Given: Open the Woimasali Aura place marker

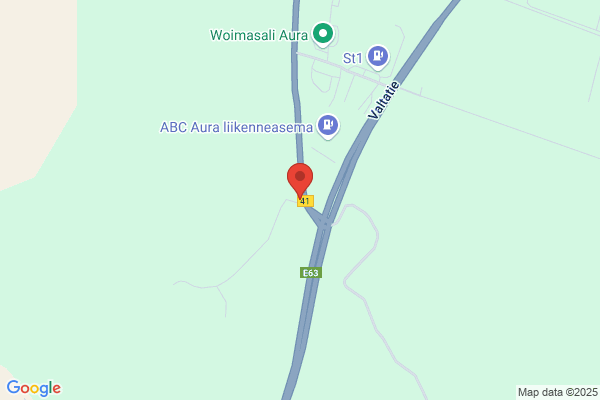Looking at the screenshot, I should pyautogui.click(x=323, y=34).
